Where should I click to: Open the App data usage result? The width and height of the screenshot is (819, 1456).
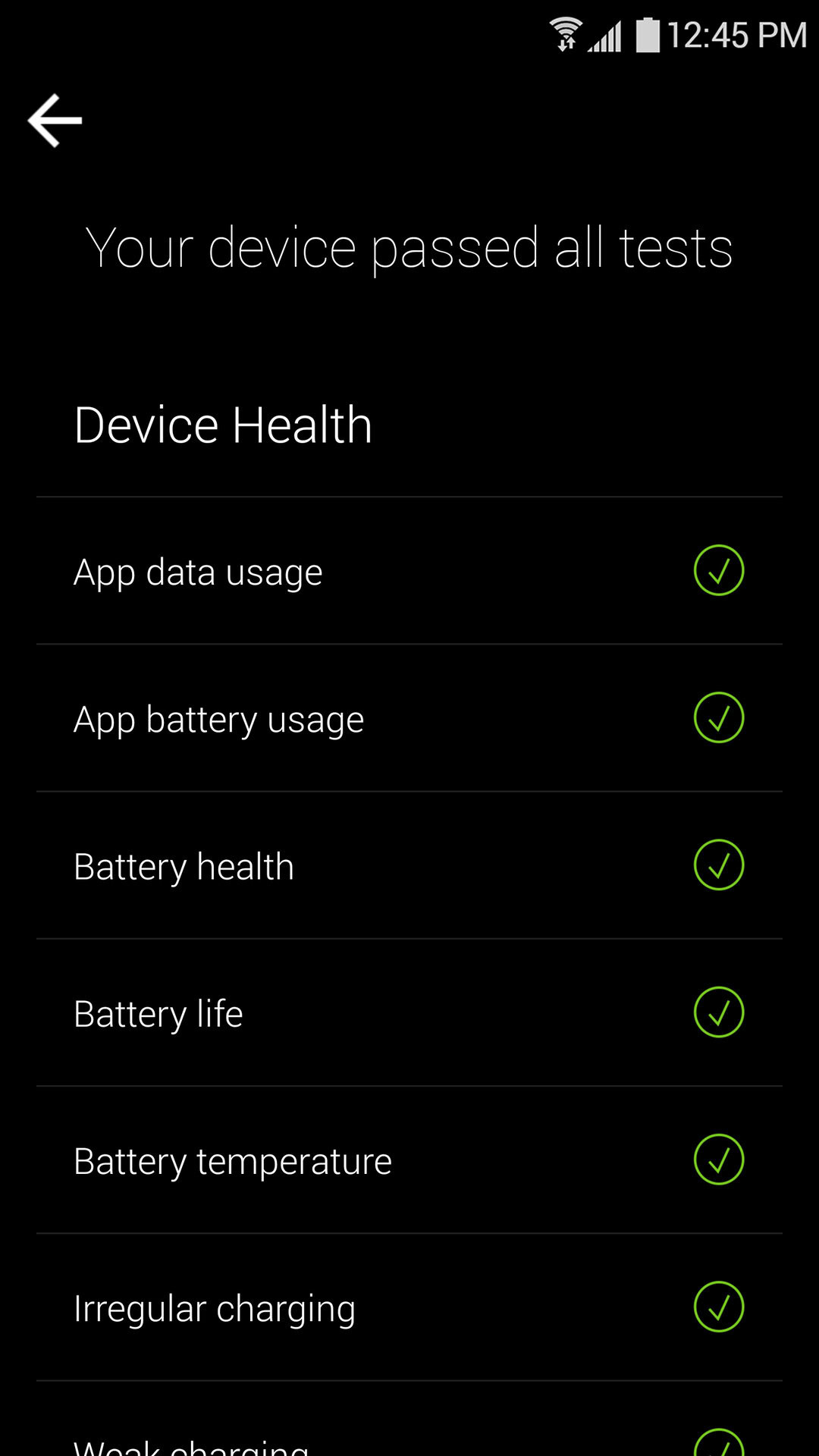409,571
